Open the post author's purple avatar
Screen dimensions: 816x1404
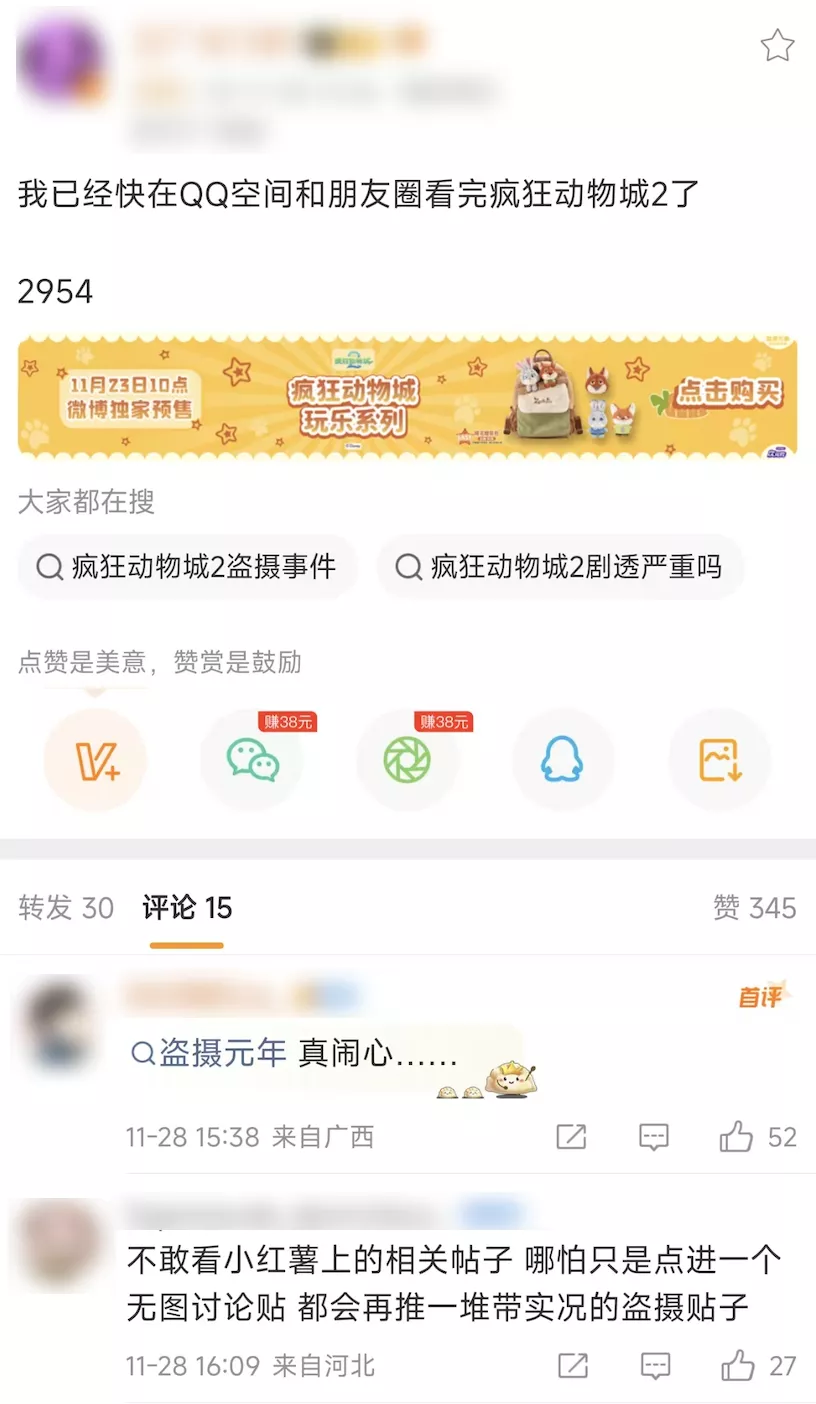click(60, 62)
